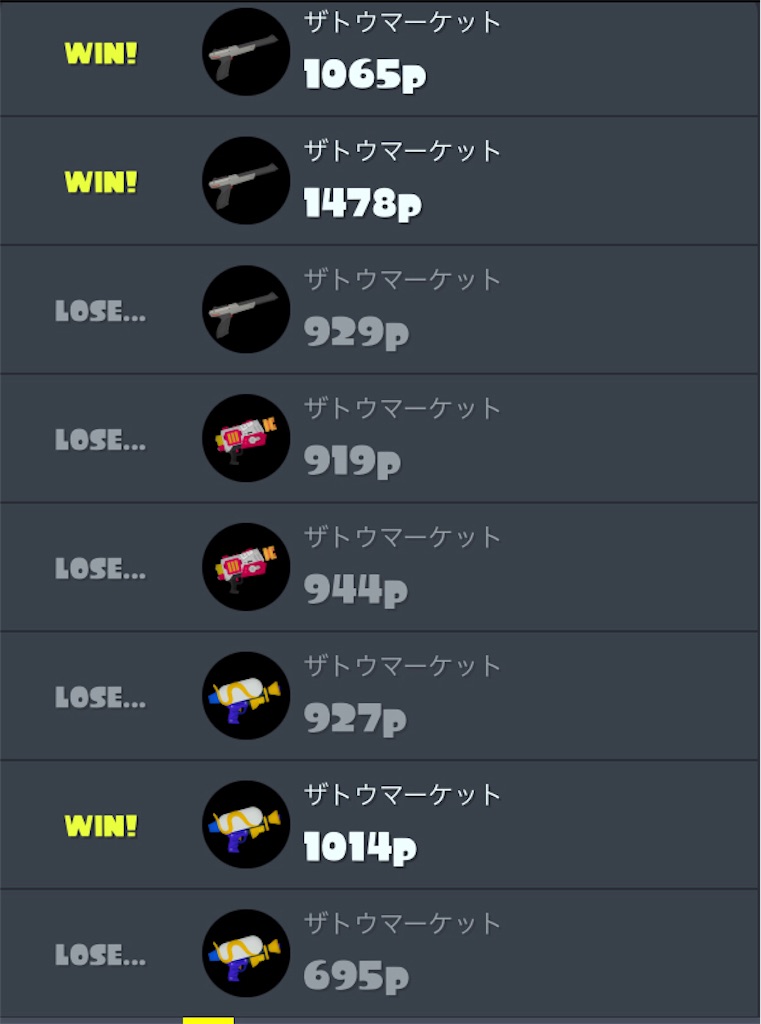Screen dimensions: 761x1024
Task: Open the seventh match result row
Action: [x=380, y=823]
